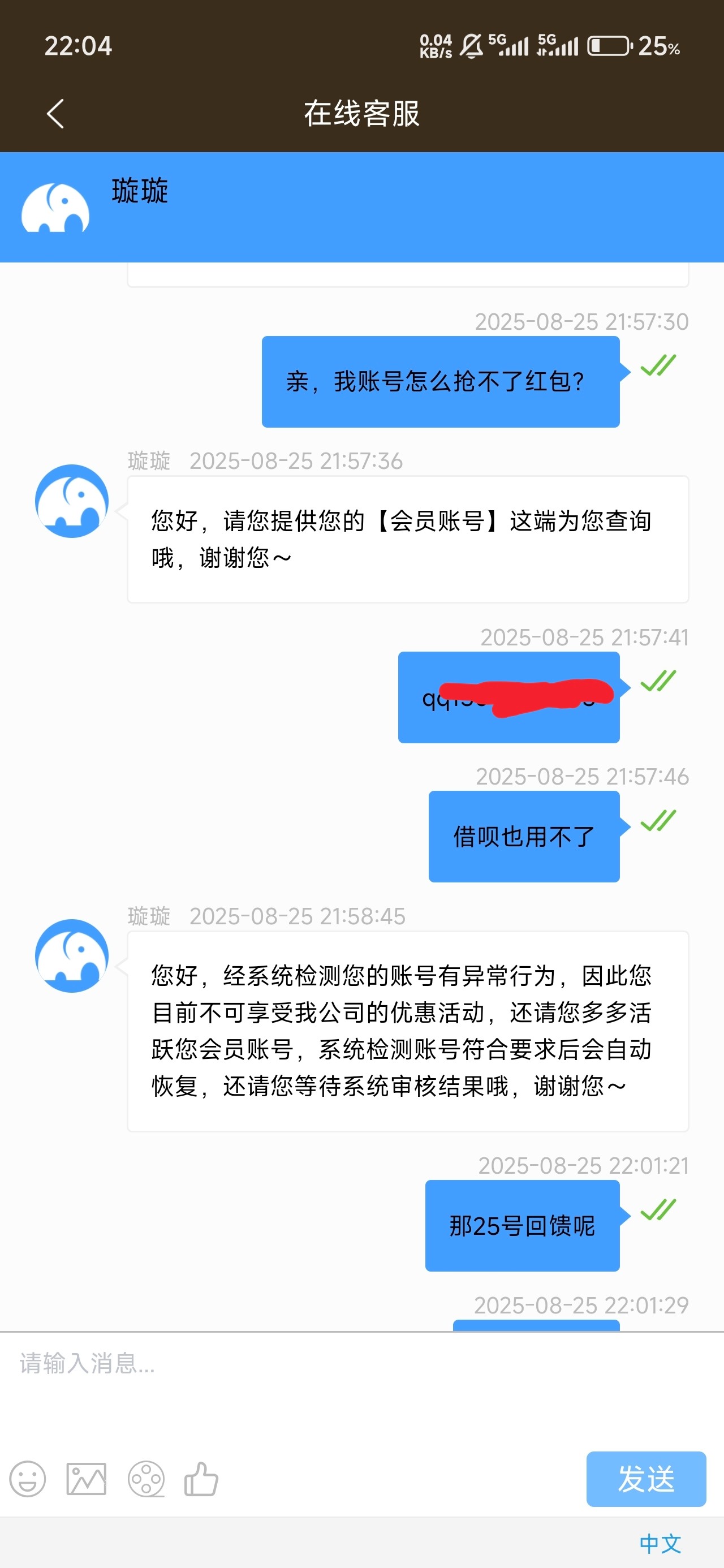Open the video attachment icon
Image resolution: width=724 pixels, height=1568 pixels.
146,1479
